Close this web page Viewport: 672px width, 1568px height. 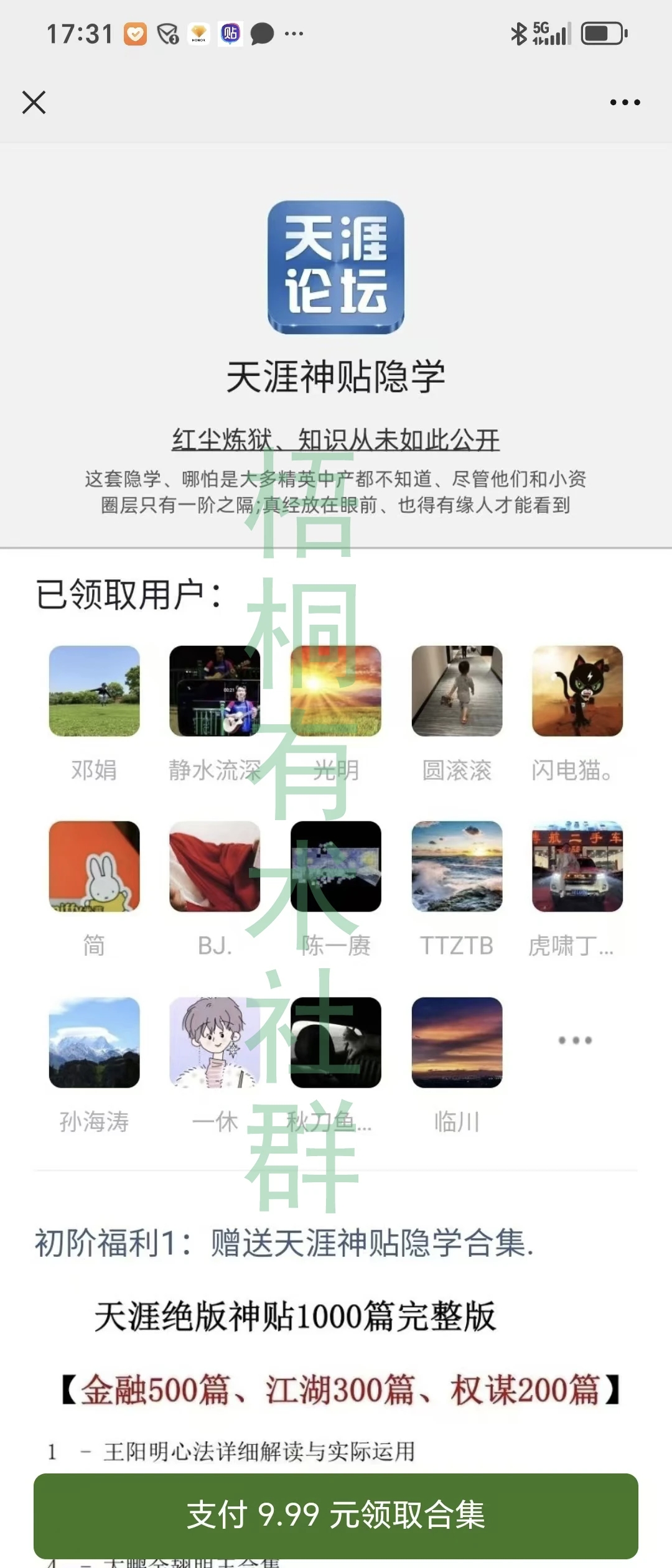[34, 103]
